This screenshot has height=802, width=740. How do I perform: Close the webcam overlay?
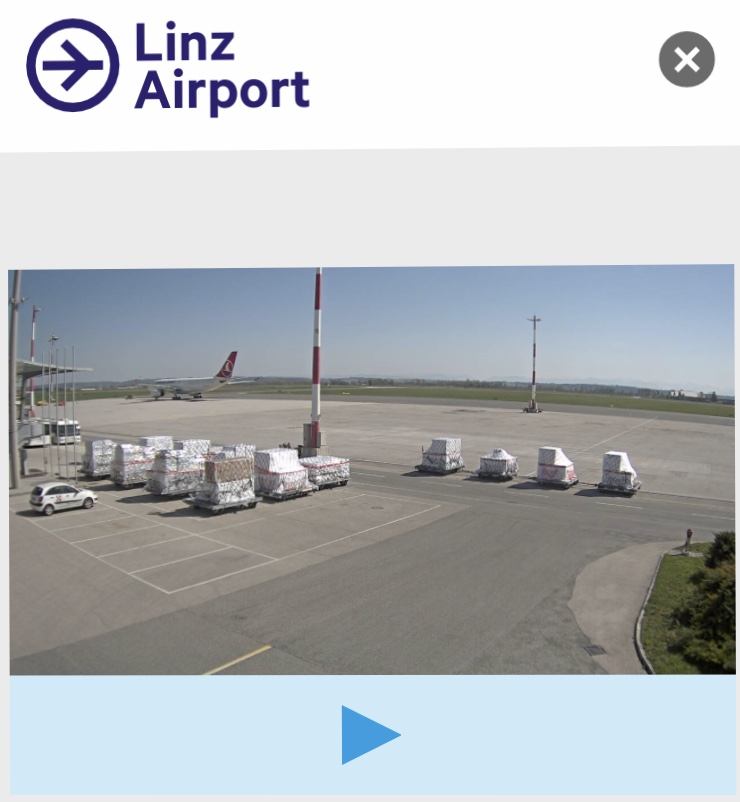click(x=687, y=60)
